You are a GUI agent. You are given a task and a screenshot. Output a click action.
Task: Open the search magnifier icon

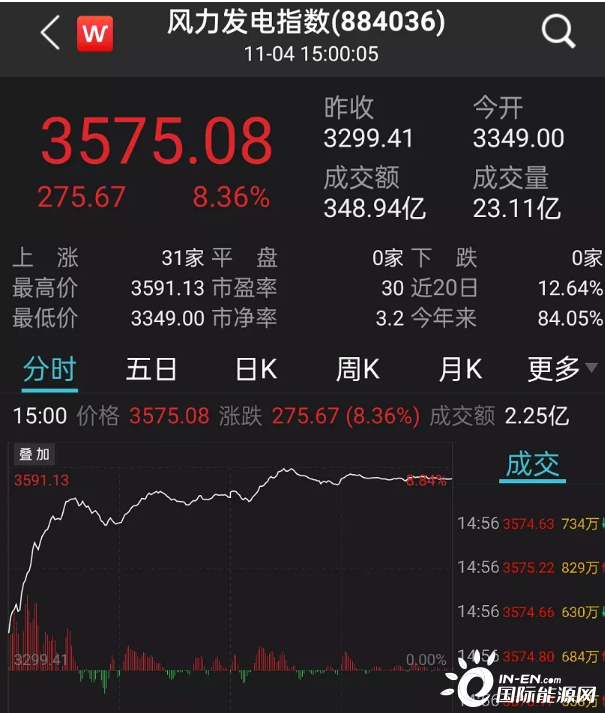coord(558,33)
